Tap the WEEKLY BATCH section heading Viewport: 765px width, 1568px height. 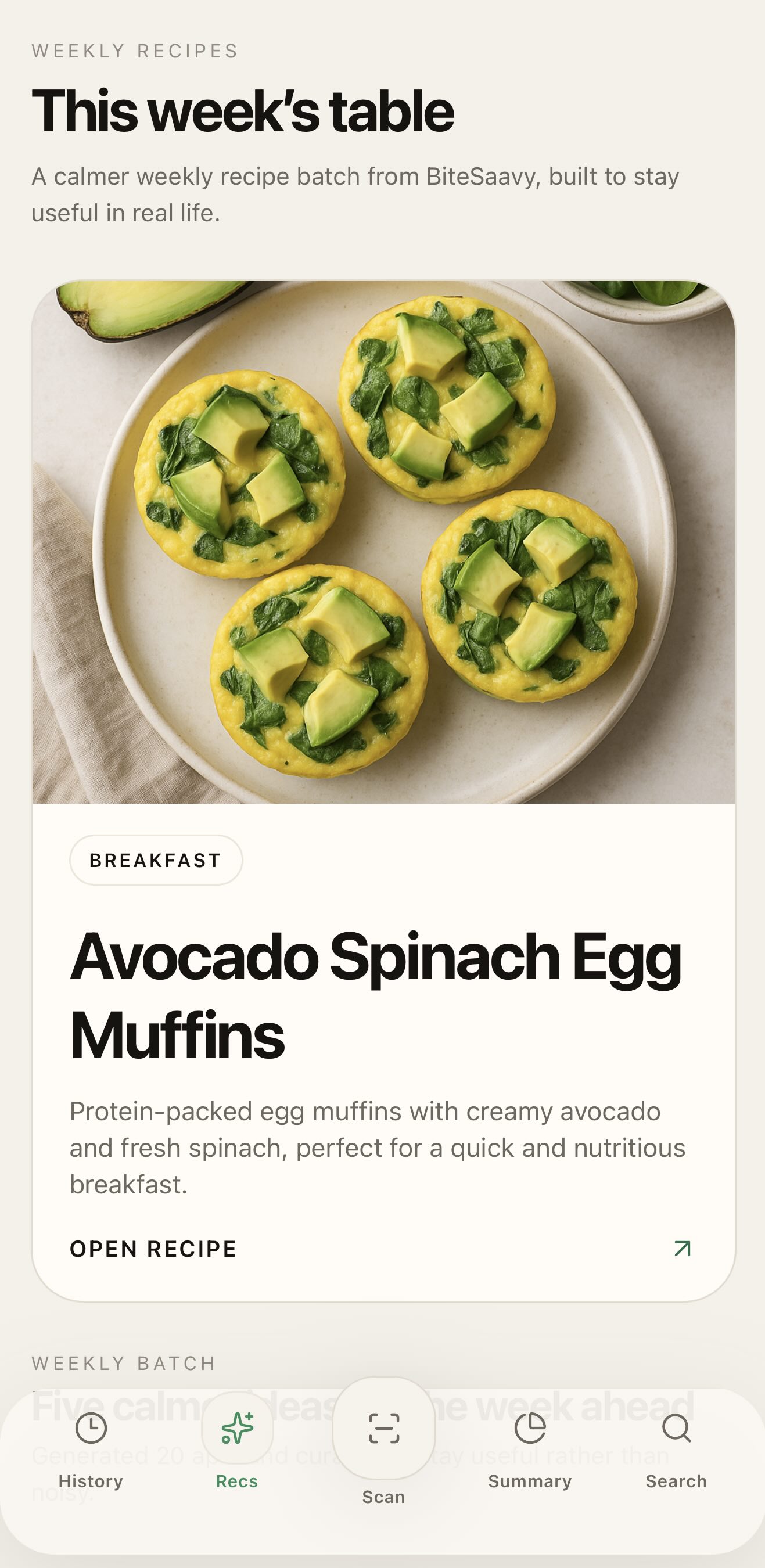click(x=124, y=1362)
